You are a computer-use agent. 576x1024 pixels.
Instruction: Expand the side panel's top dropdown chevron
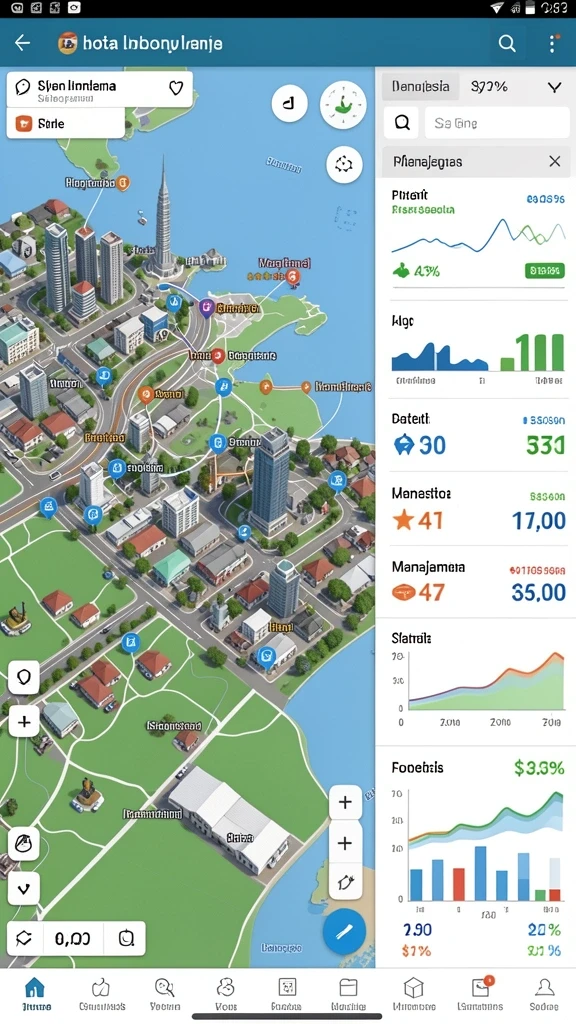pos(554,87)
